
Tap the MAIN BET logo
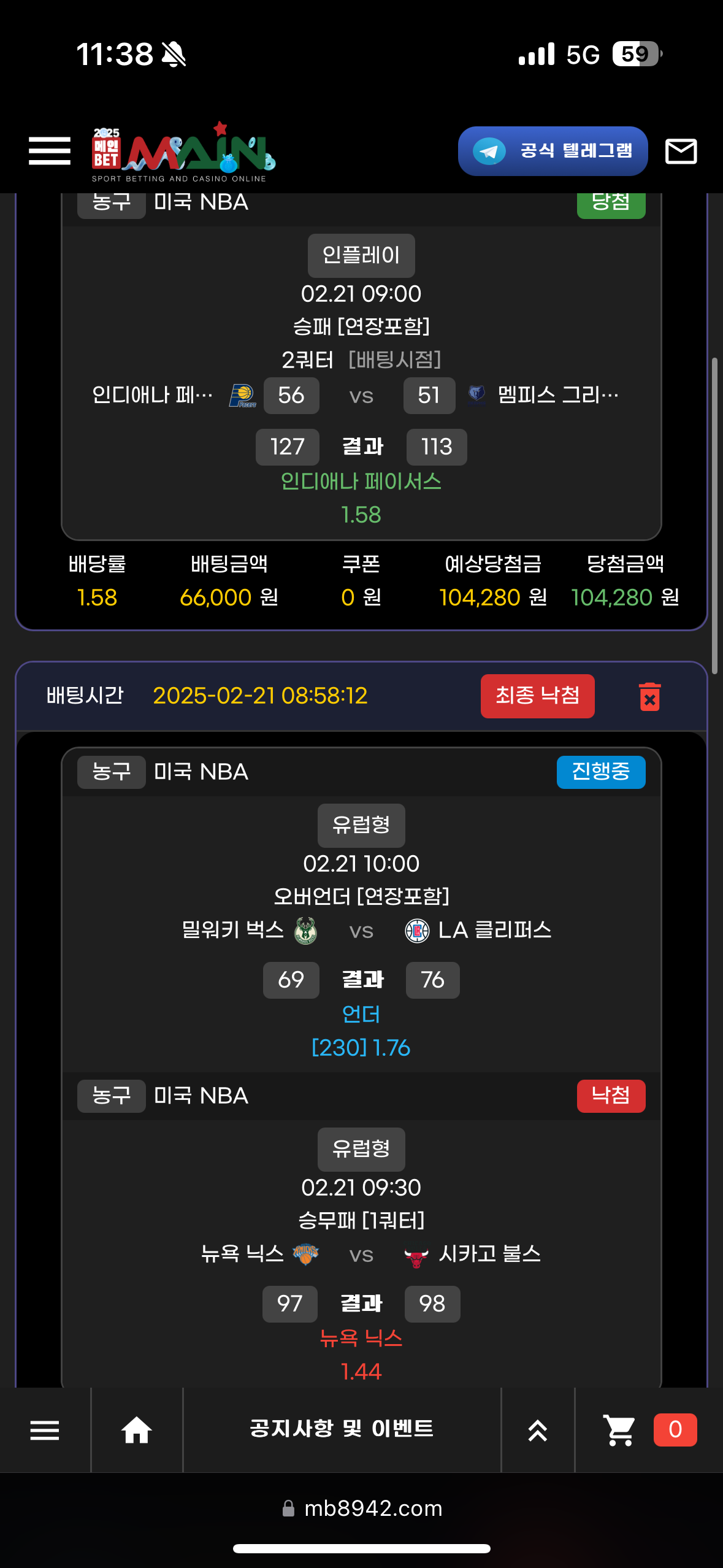183,152
